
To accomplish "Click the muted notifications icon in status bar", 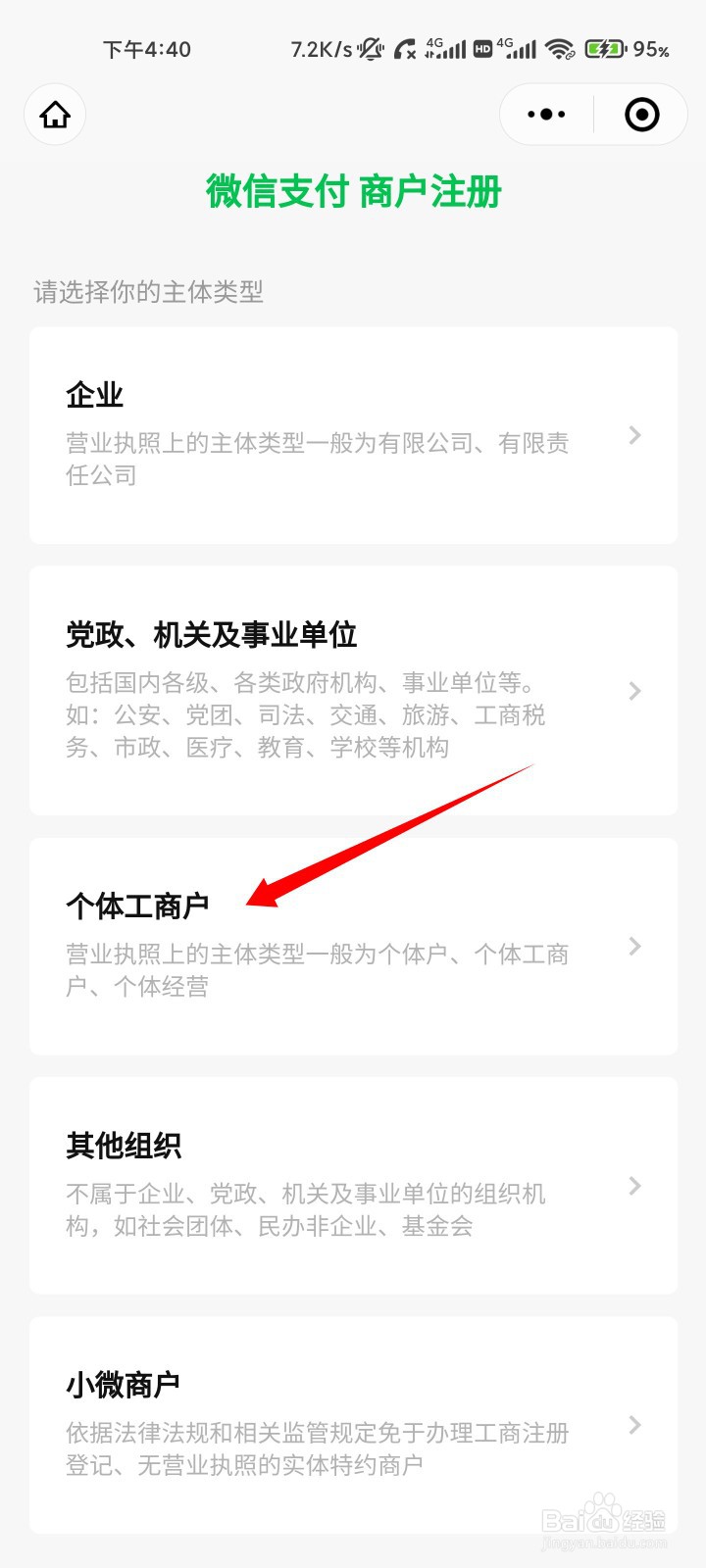I will (x=371, y=49).
